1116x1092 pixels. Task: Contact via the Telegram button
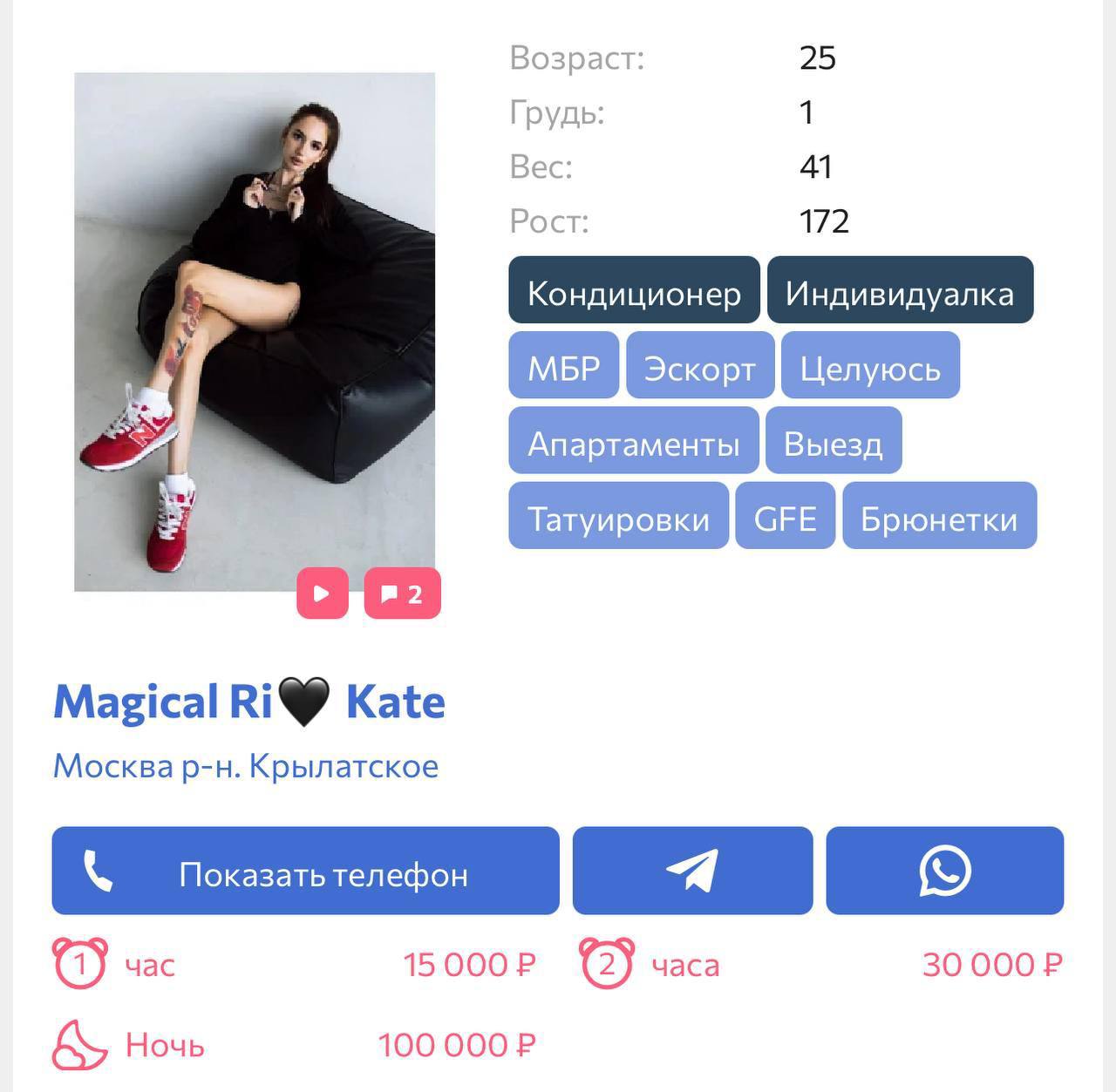tap(692, 871)
